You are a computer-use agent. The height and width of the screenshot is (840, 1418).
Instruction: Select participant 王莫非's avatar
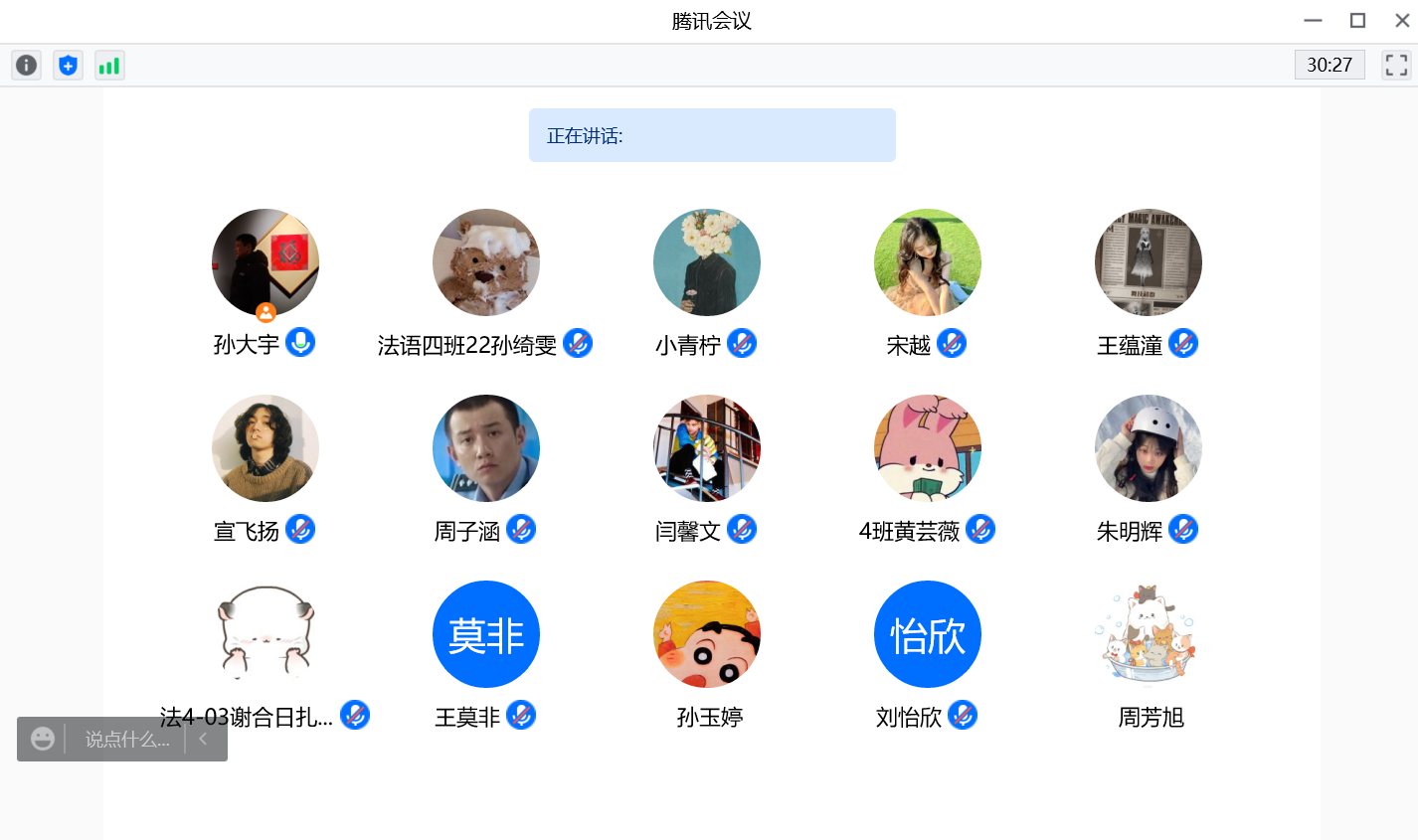coord(486,634)
